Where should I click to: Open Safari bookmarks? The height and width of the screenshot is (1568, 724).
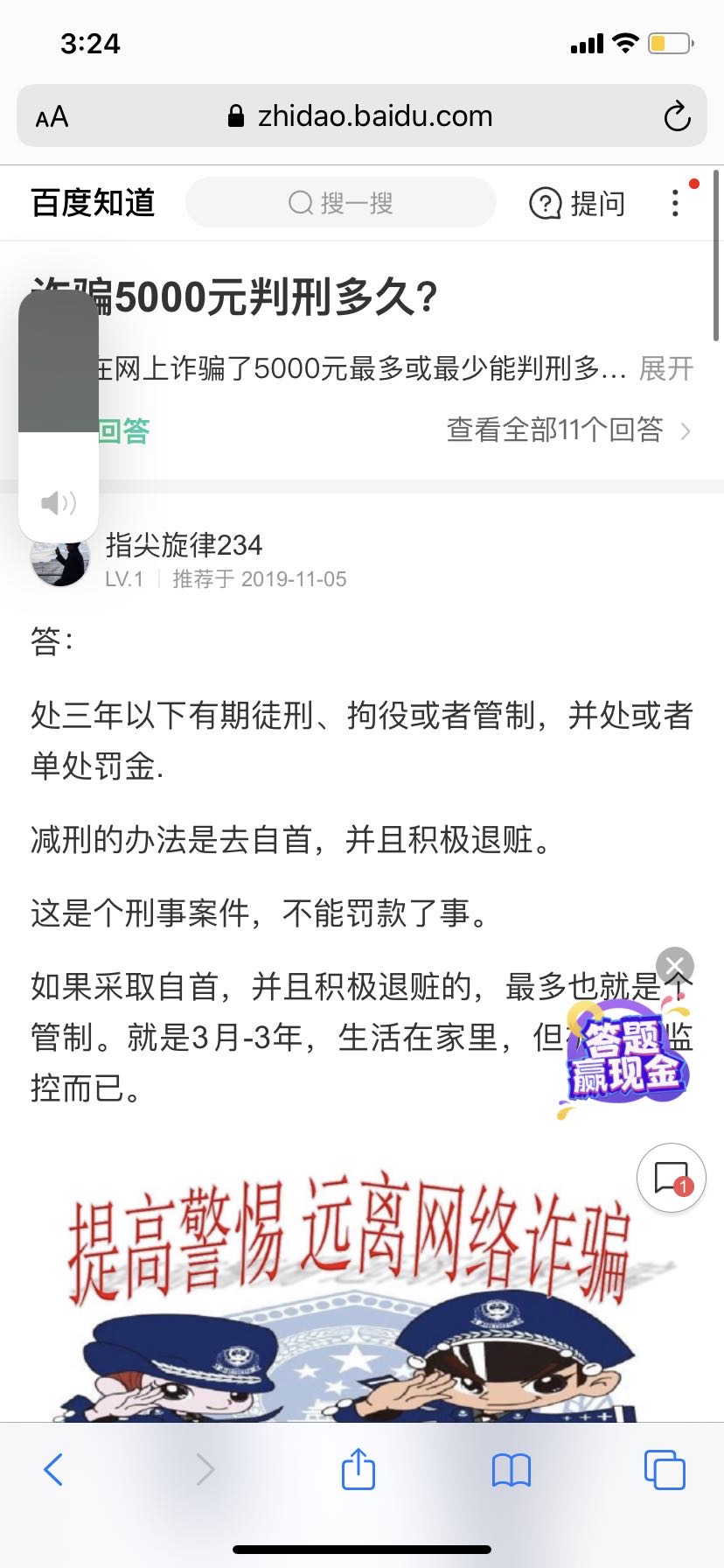[512, 1470]
